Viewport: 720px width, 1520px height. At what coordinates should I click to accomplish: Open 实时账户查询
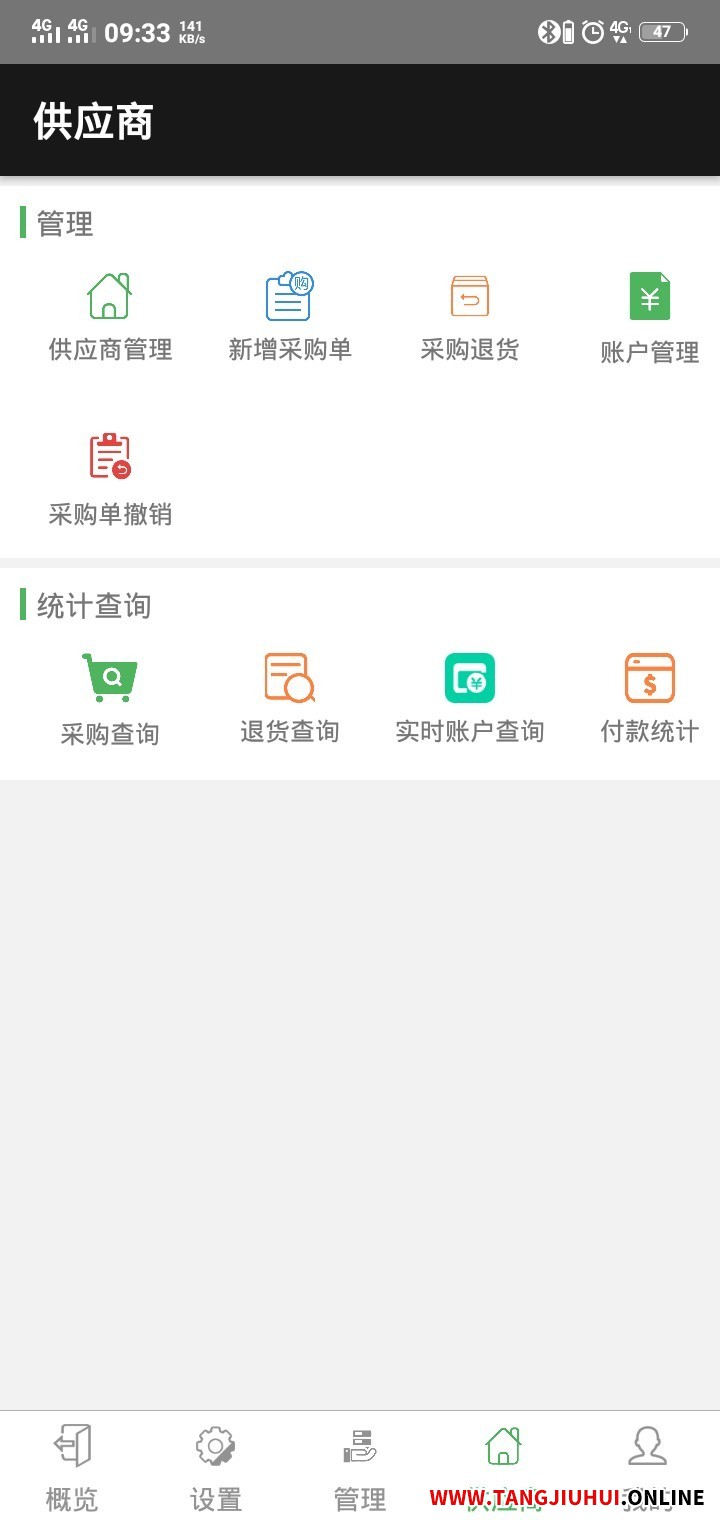pos(470,699)
